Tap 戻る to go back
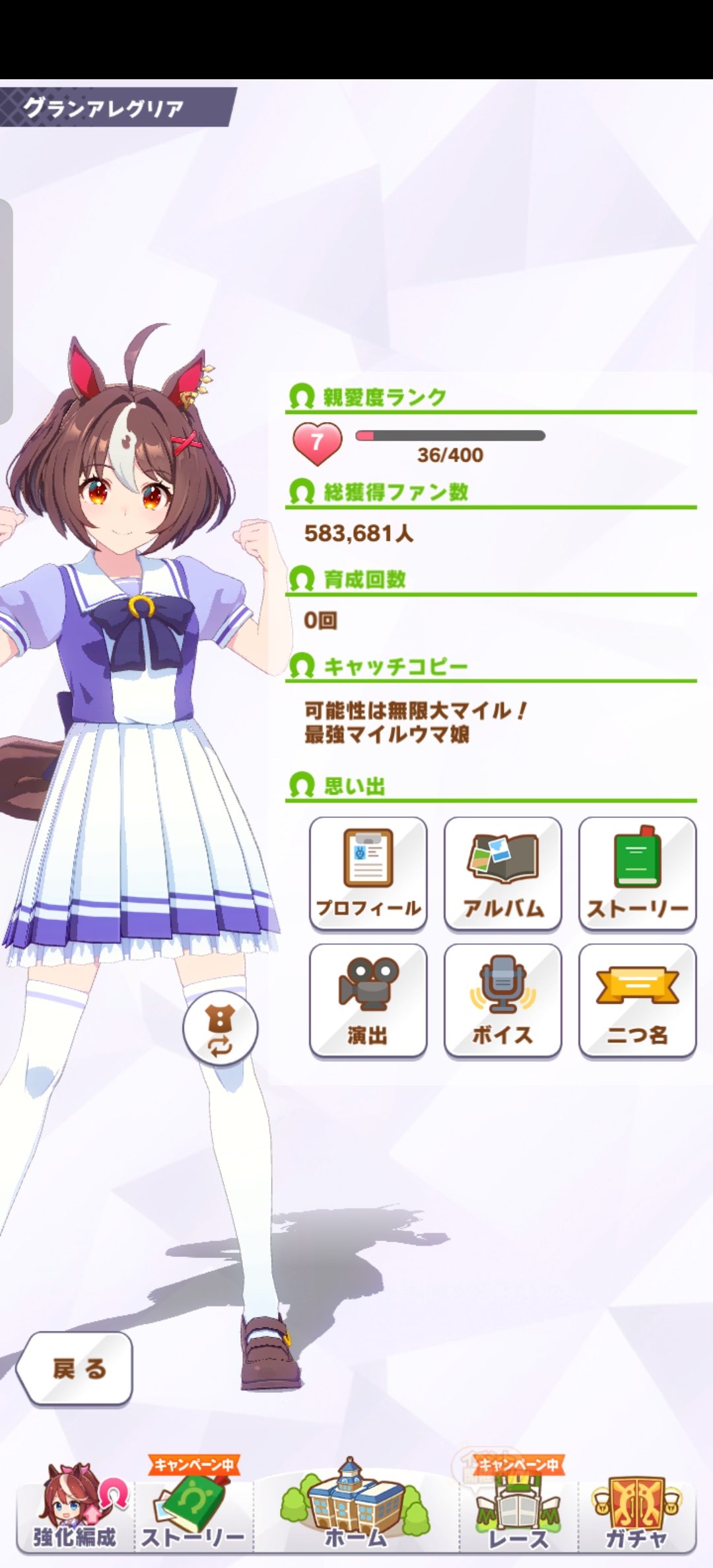 76,1369
